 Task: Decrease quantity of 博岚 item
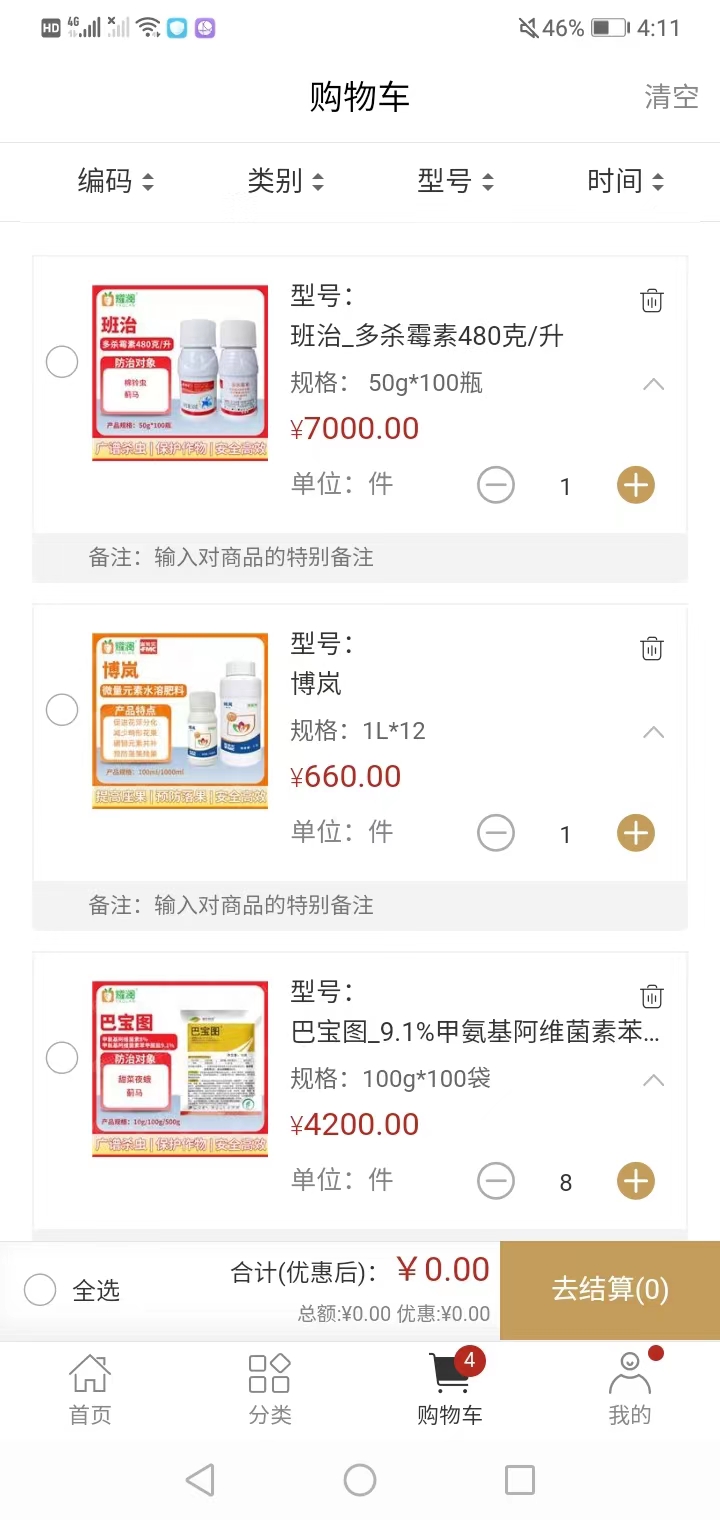[496, 833]
